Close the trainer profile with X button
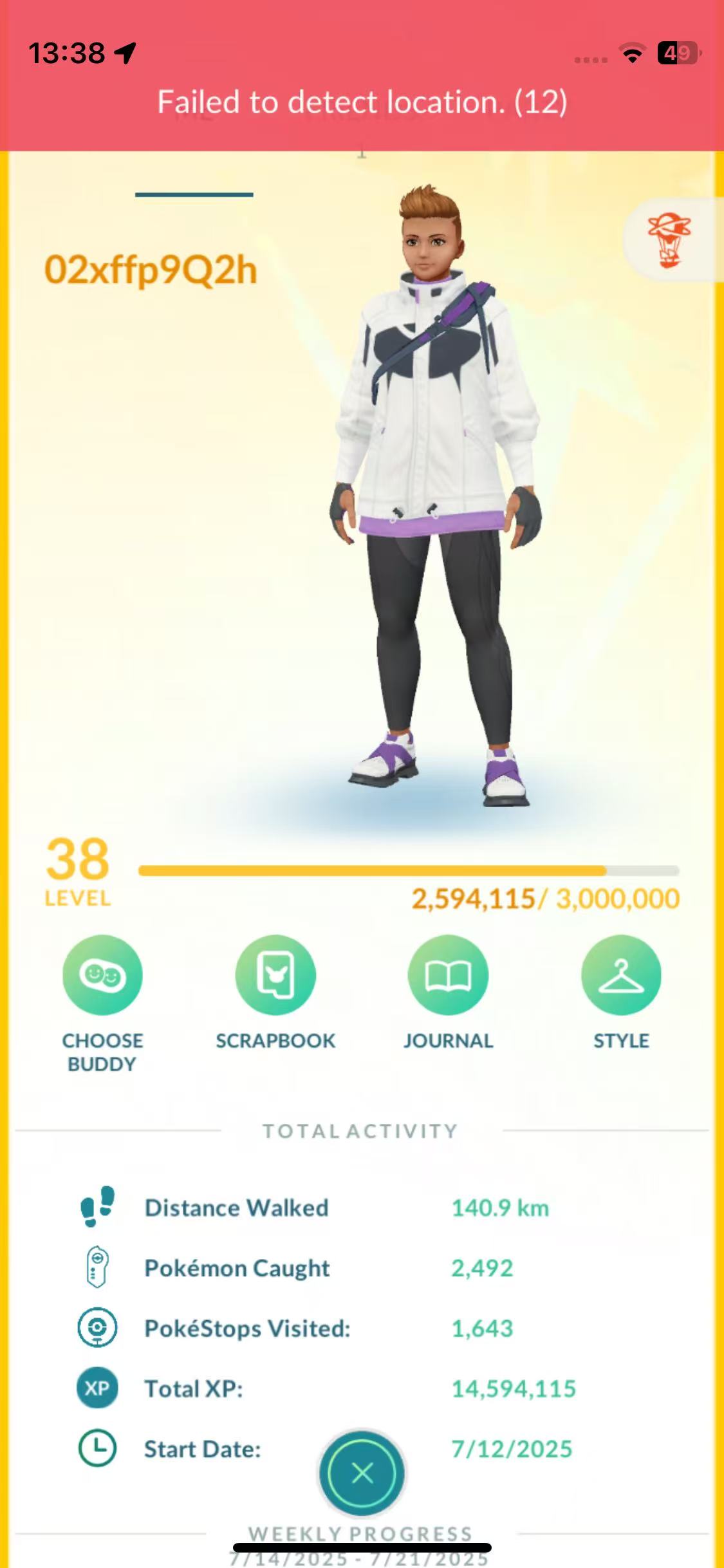This screenshot has height=1568, width=724. point(362,1473)
